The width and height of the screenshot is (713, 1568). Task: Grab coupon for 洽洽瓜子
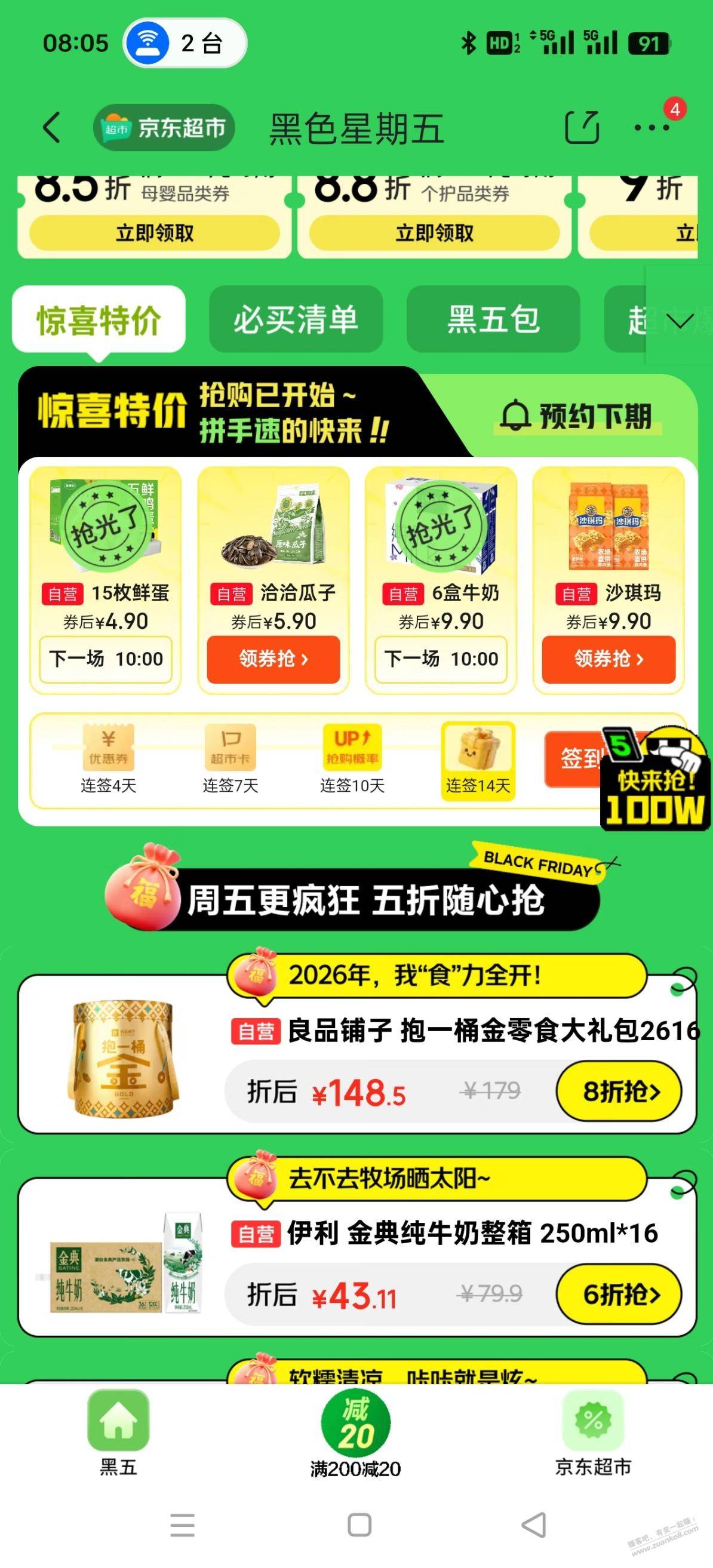(273, 659)
